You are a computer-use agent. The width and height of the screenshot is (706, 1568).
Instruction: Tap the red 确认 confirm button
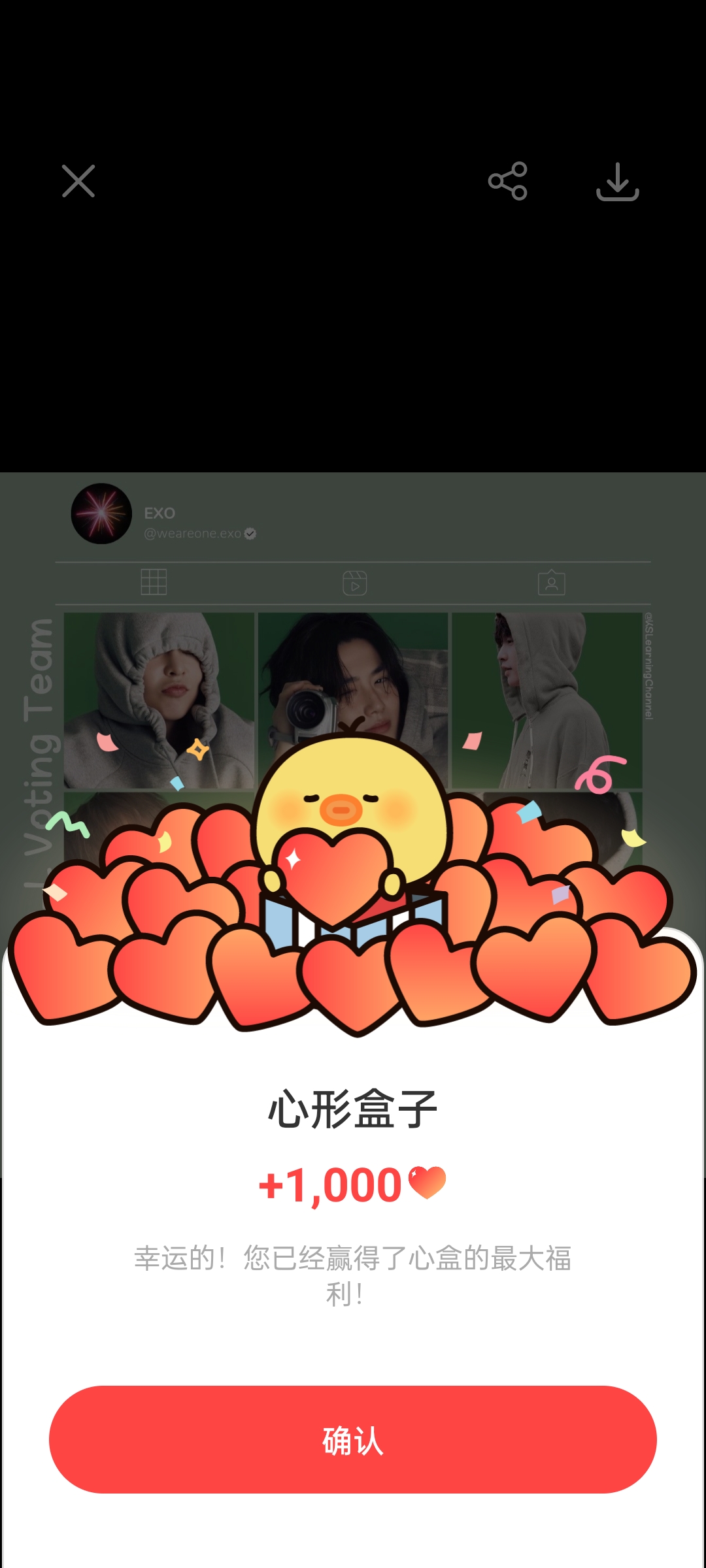tap(353, 1439)
